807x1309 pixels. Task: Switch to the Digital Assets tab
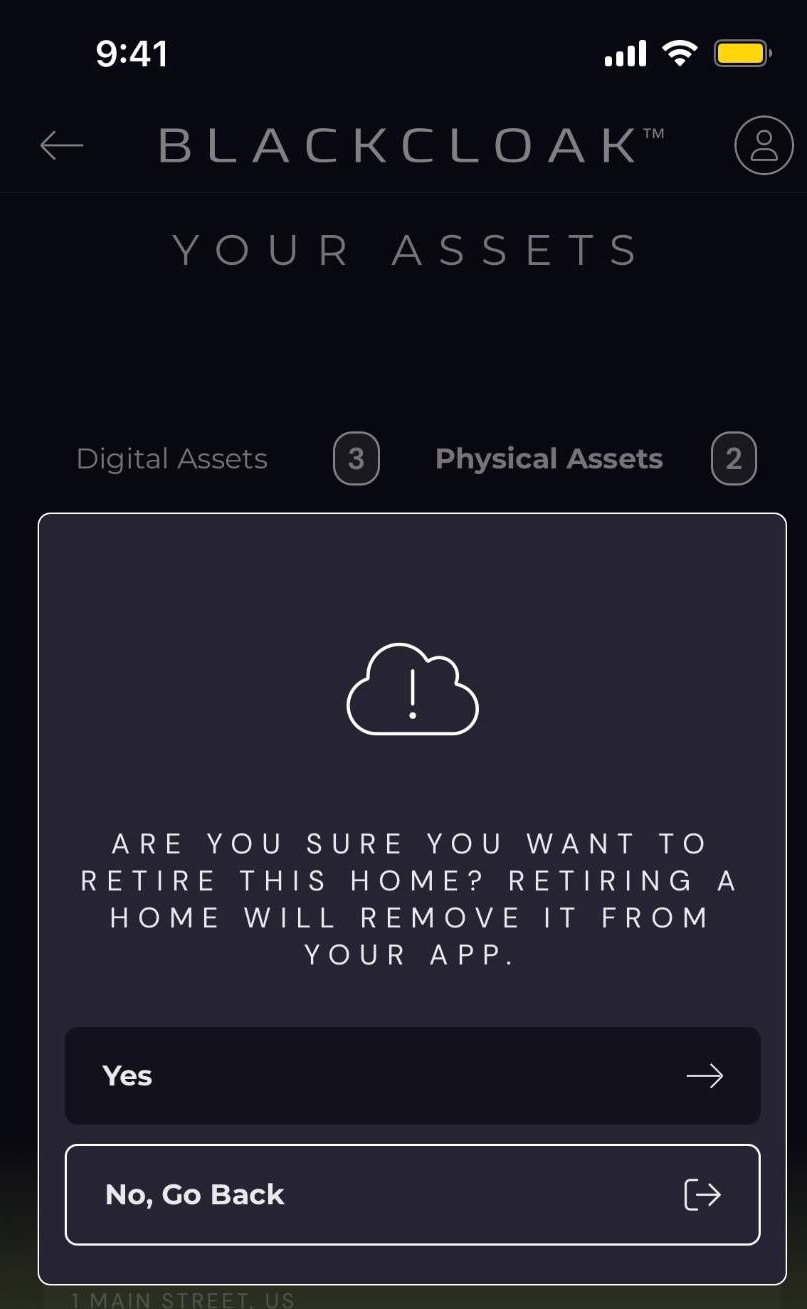[x=172, y=459]
